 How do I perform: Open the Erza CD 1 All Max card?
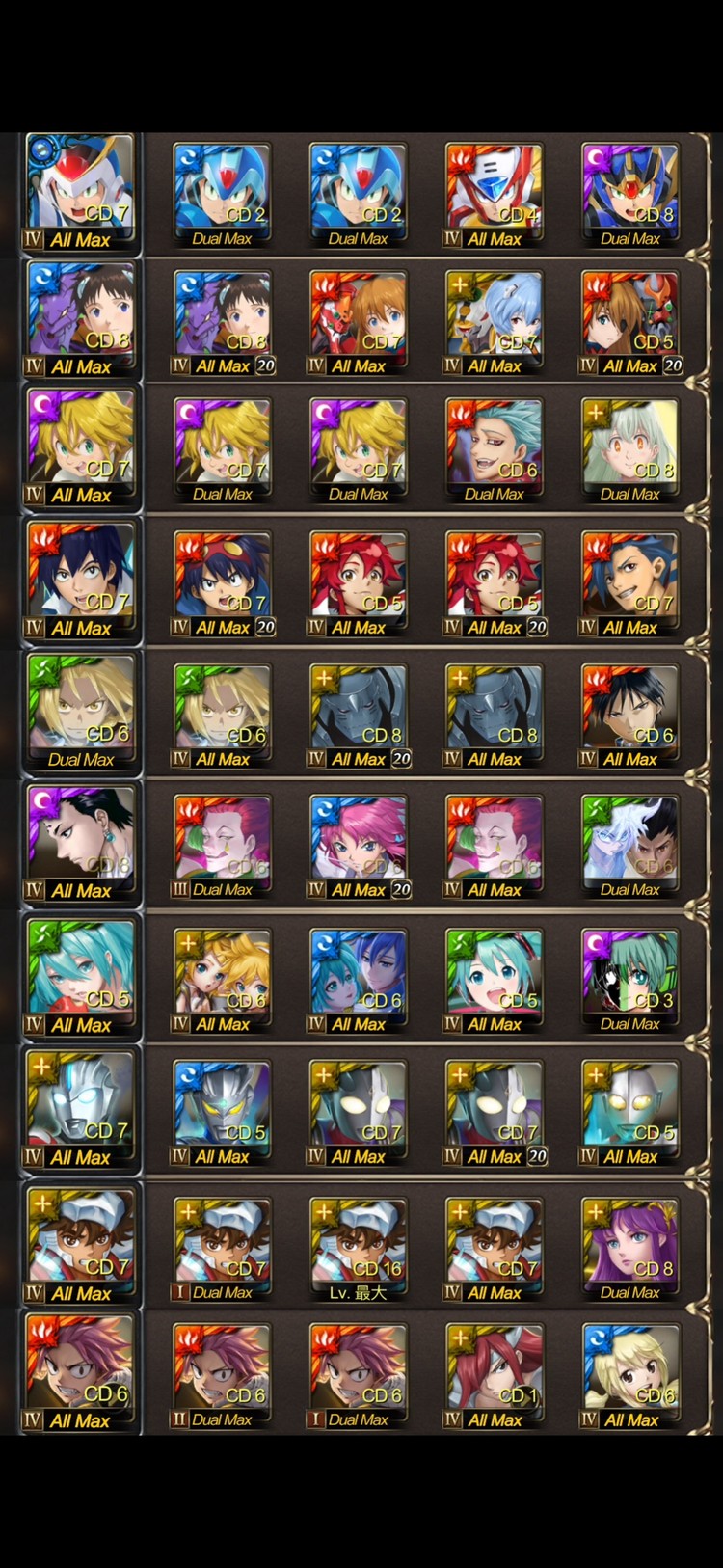click(494, 1374)
